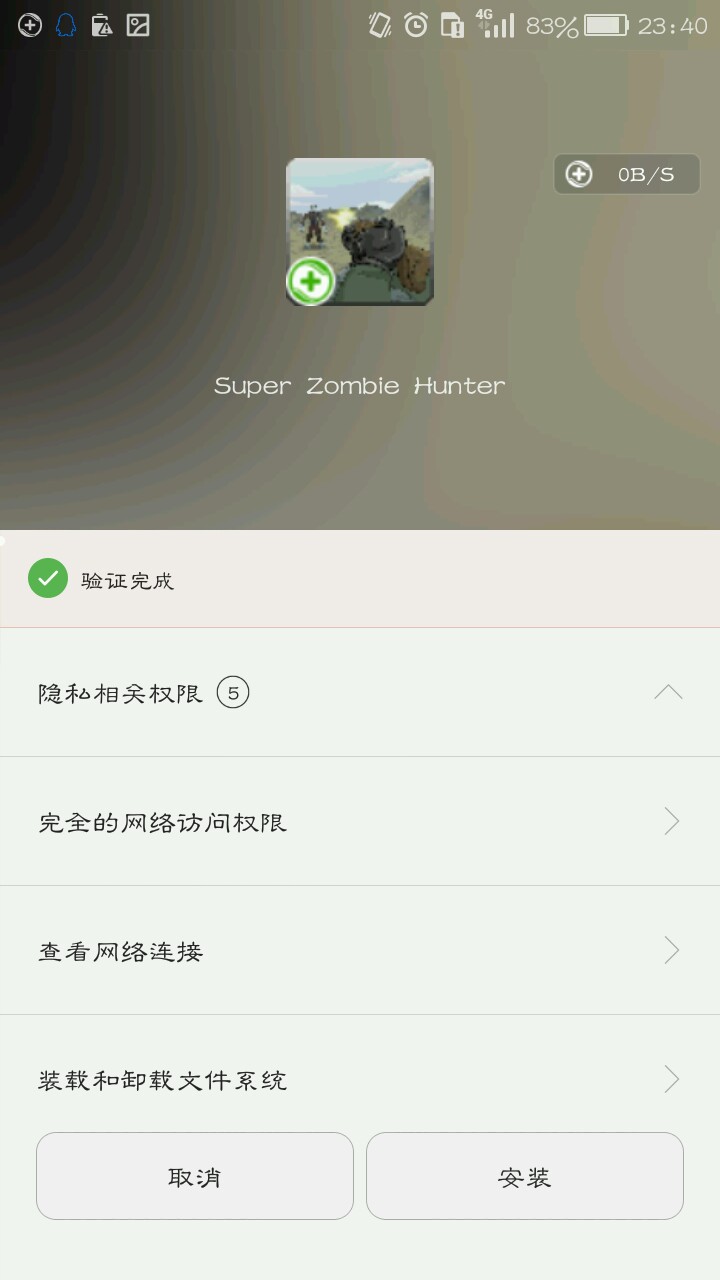This screenshot has width=720, height=1280.
Task: Collapse the 隐私相关权限 section
Action: (x=668, y=692)
